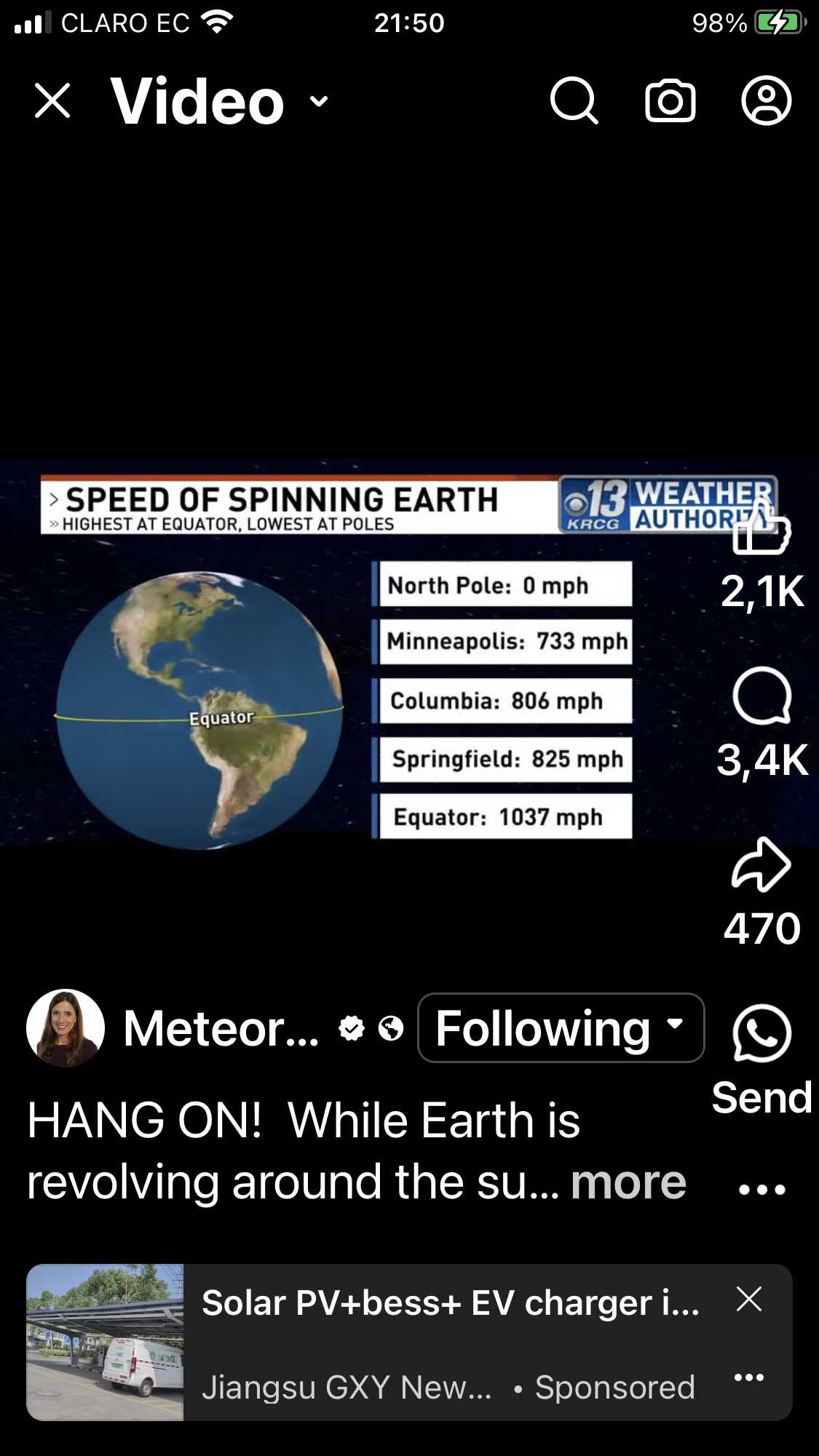
Task: Open video options three-dot menu
Action: point(761,1190)
